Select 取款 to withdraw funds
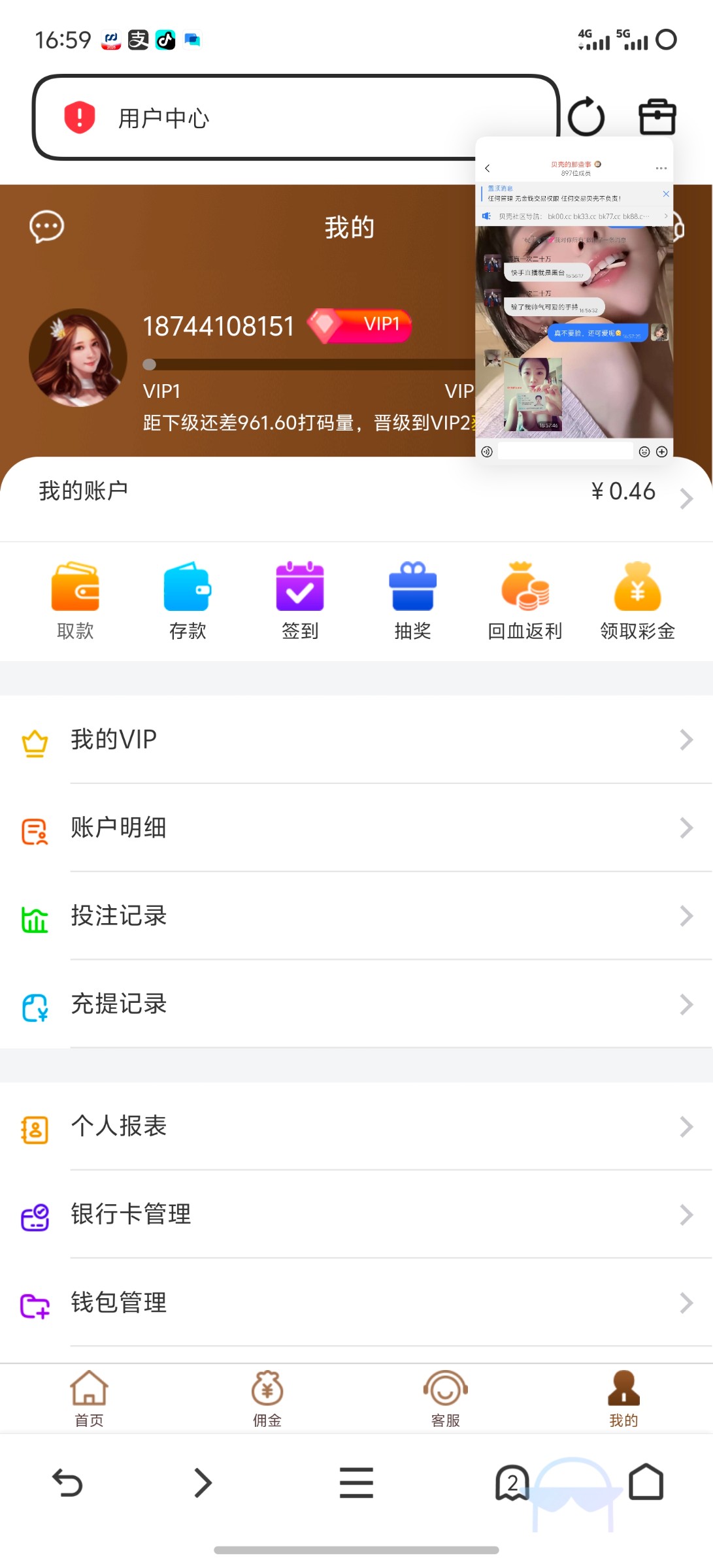713x1568 pixels. [x=75, y=600]
